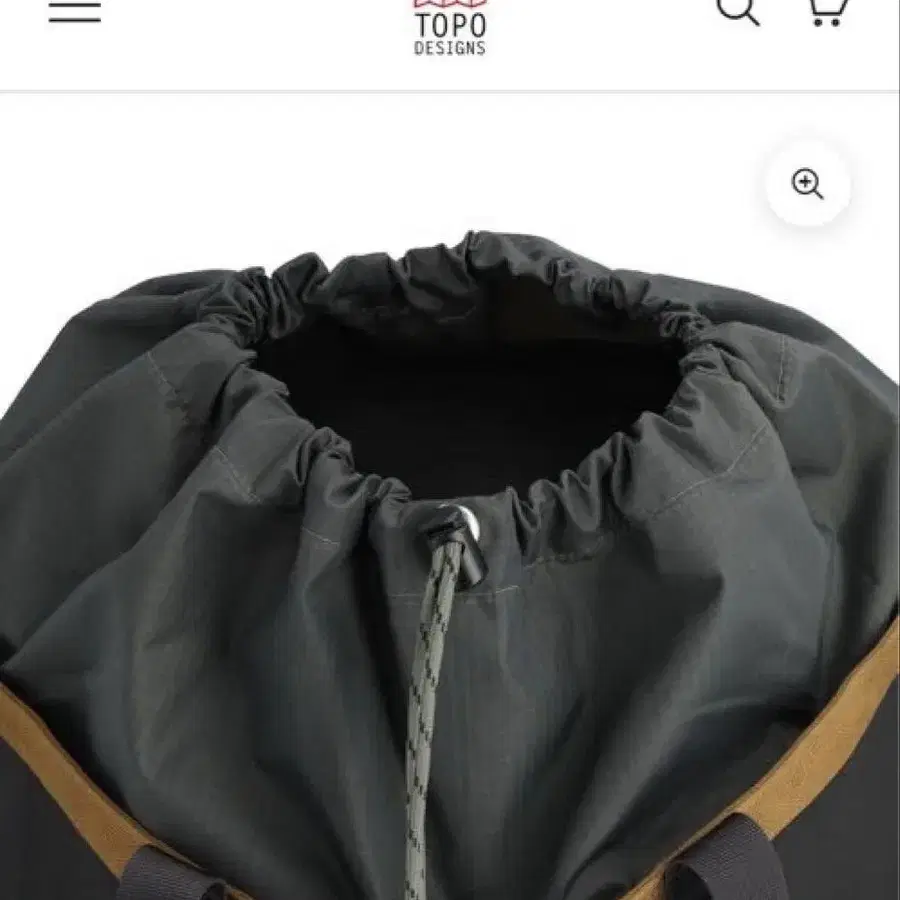The width and height of the screenshot is (900, 900).
Task: Open the hamburger navigation menu
Action: point(75,12)
